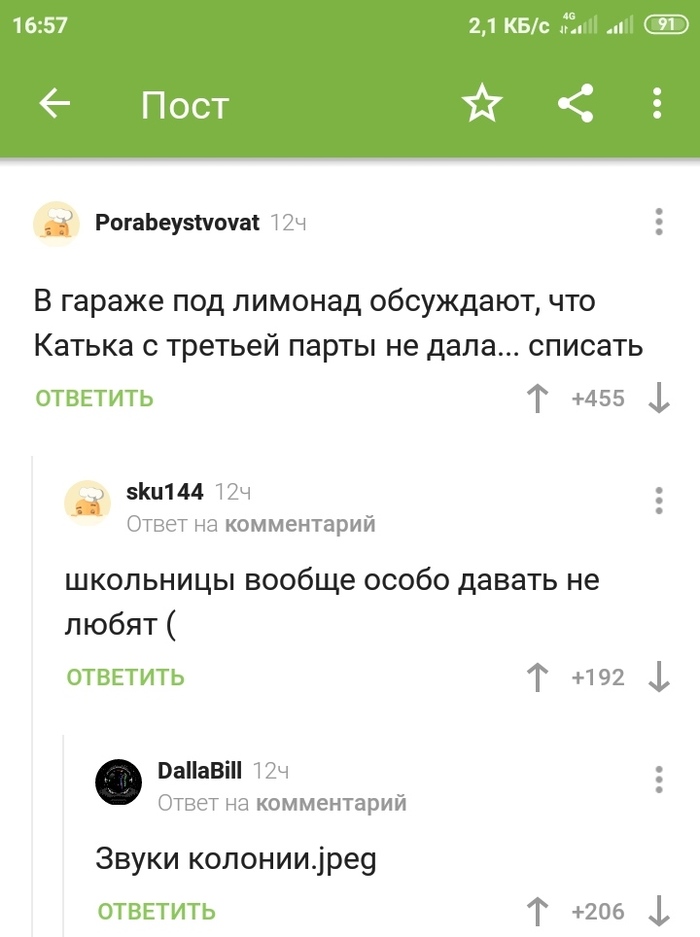
Task: Open options for sku144's comment
Action: [x=659, y=500]
